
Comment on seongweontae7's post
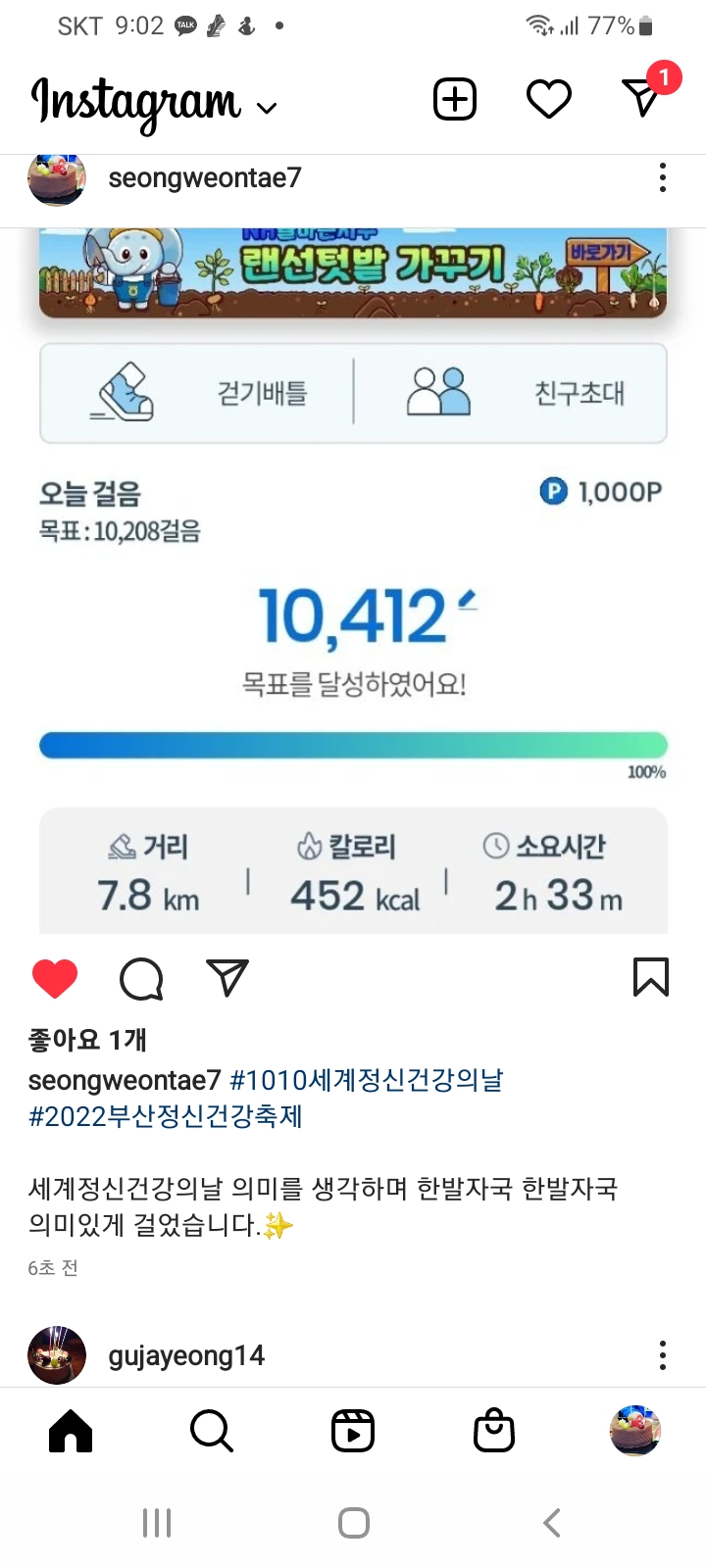(141, 978)
